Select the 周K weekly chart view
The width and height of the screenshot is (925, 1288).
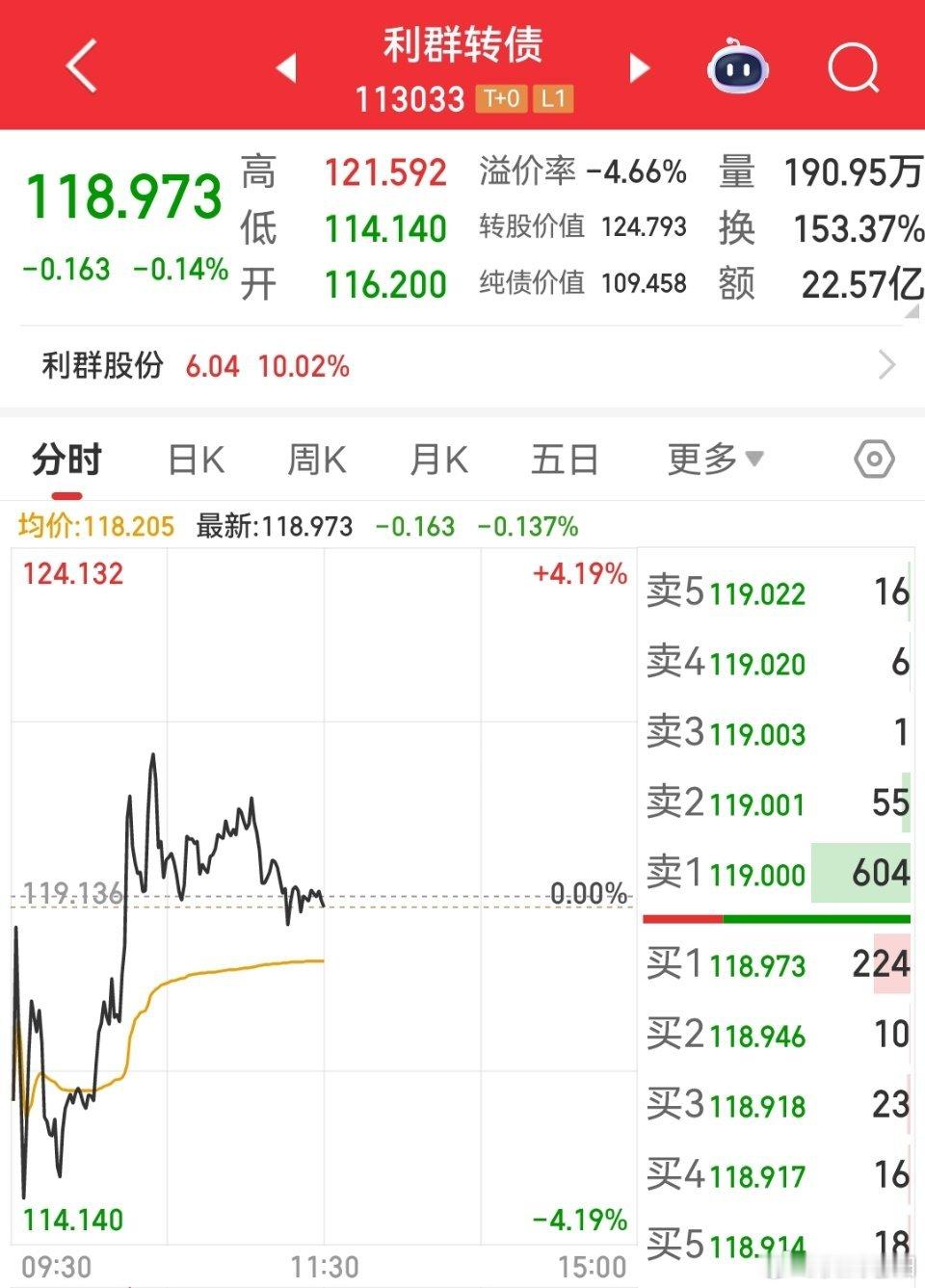coord(315,460)
